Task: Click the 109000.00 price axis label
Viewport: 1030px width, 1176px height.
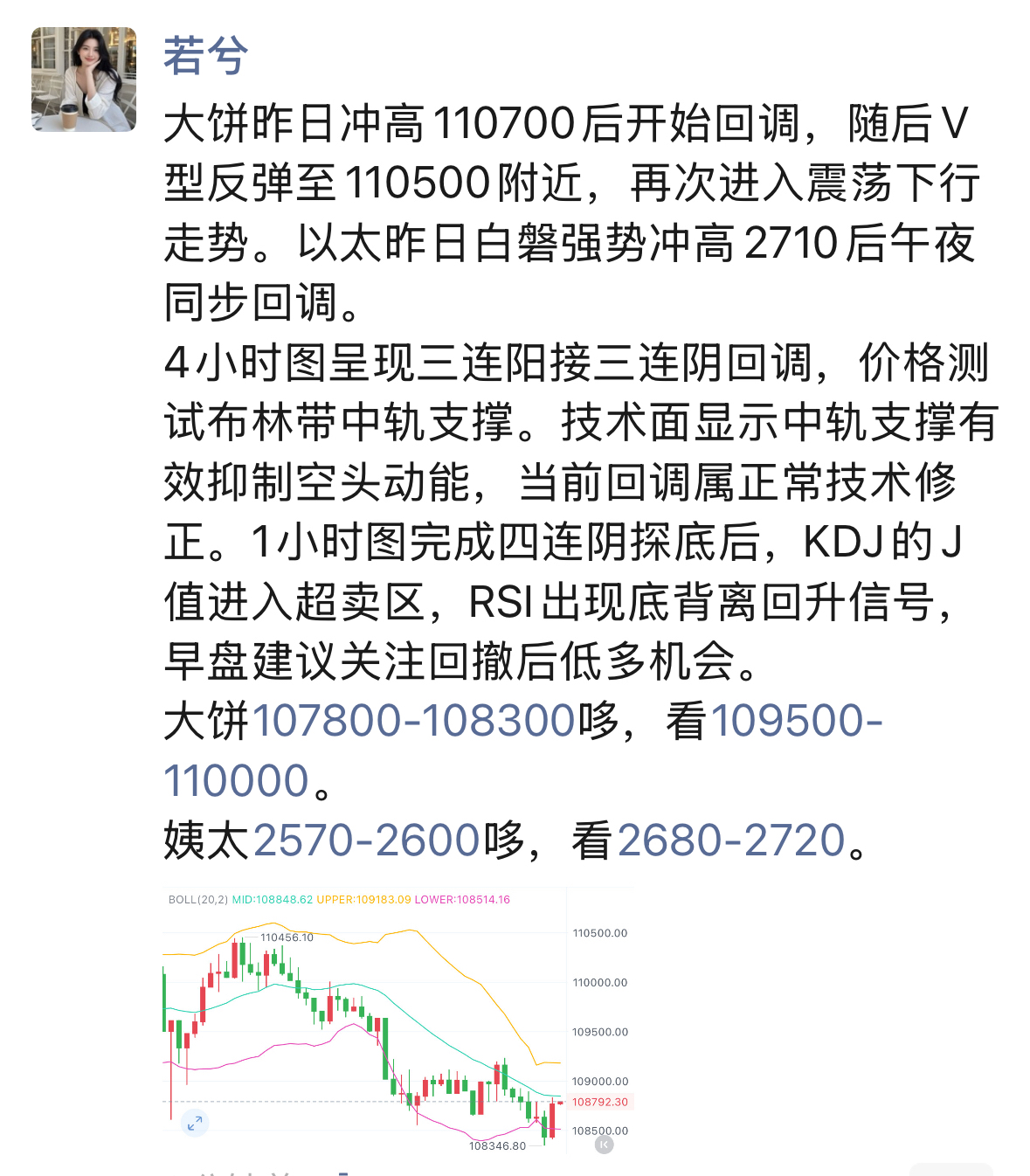Action: 599,1083
